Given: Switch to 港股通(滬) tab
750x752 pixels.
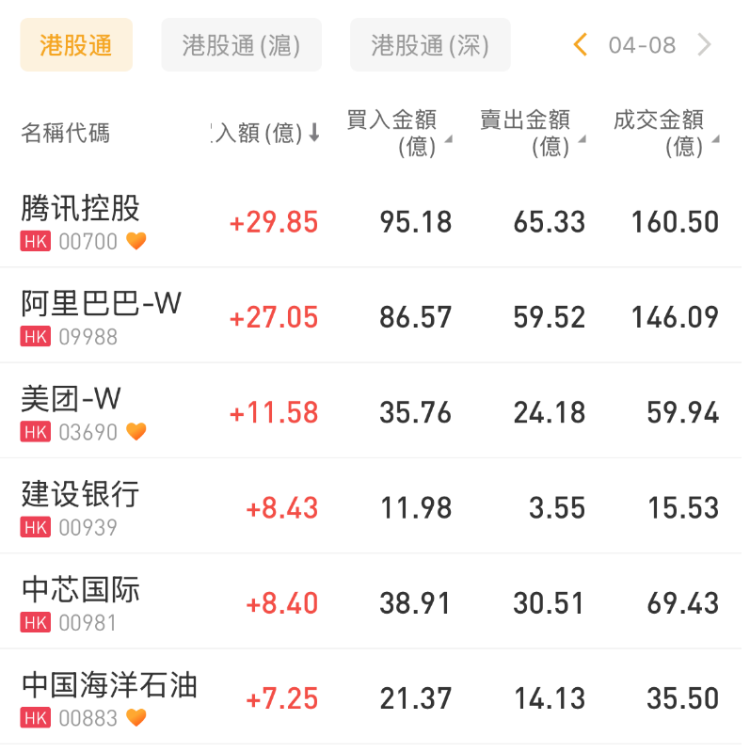Looking at the screenshot, I should click(241, 45).
